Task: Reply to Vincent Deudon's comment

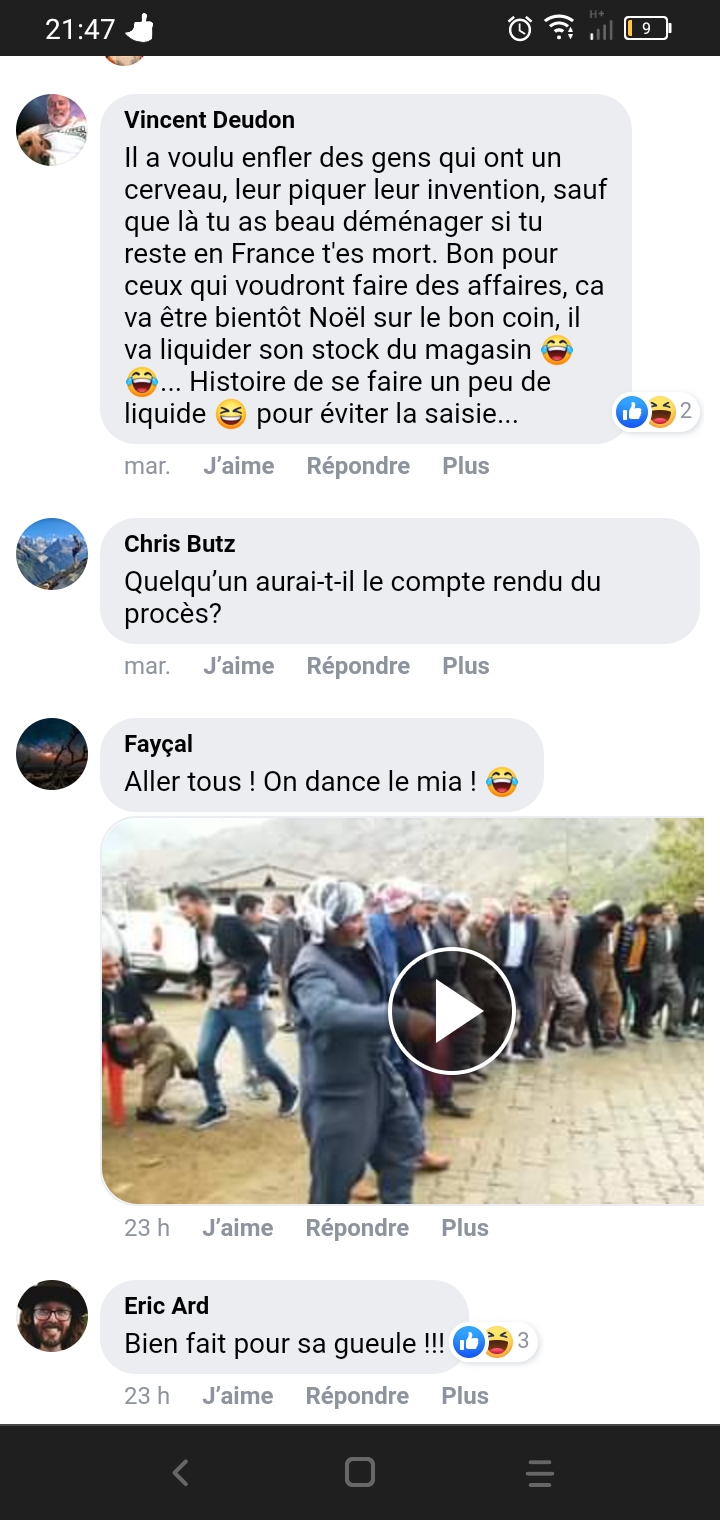Action: [358, 466]
